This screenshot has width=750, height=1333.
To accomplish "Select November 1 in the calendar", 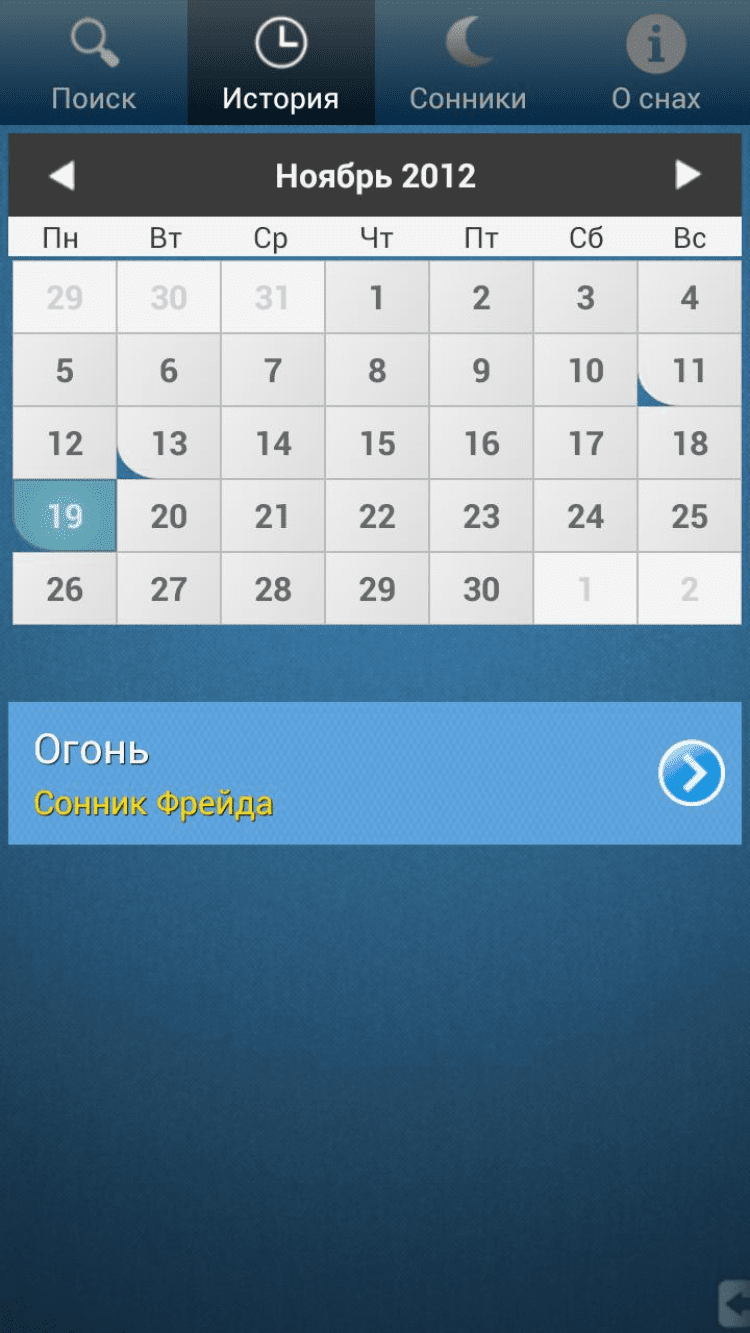I will pos(377,297).
